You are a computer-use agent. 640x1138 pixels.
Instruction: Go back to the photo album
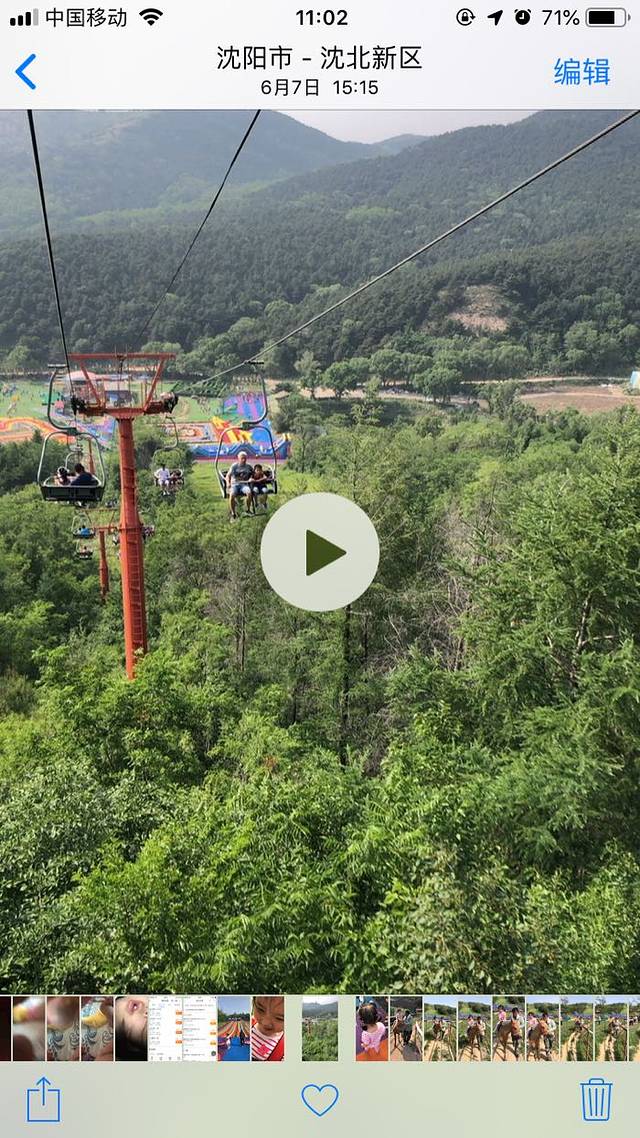click(x=26, y=72)
